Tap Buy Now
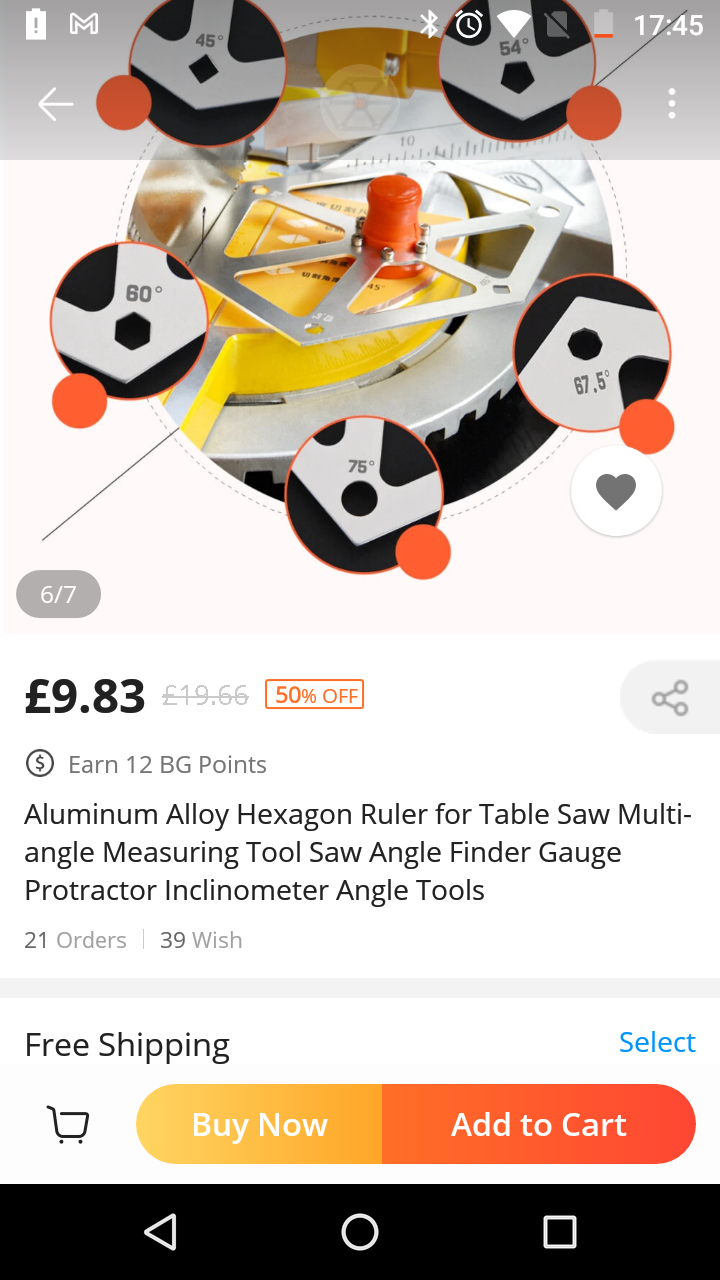 coord(260,1125)
